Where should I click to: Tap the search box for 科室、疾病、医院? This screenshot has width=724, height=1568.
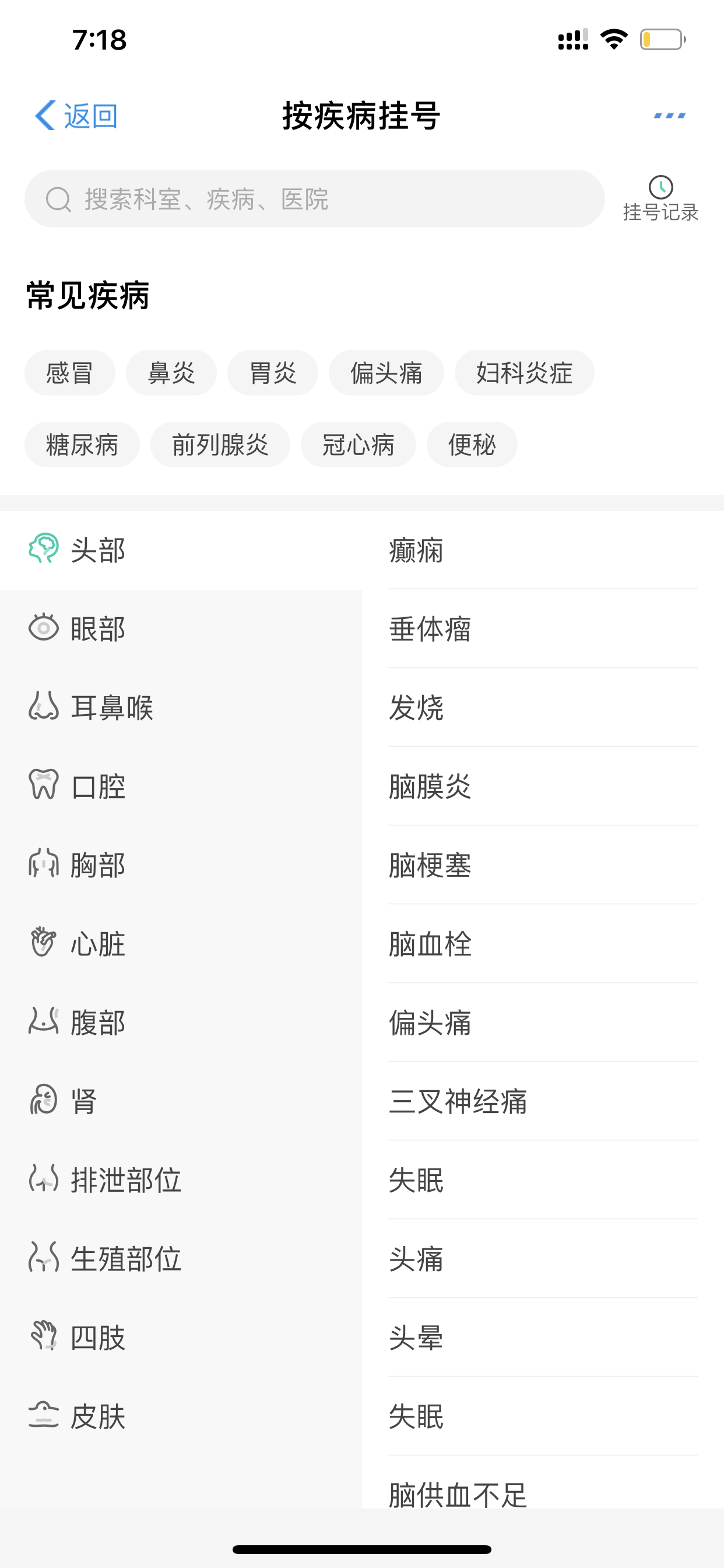point(315,199)
